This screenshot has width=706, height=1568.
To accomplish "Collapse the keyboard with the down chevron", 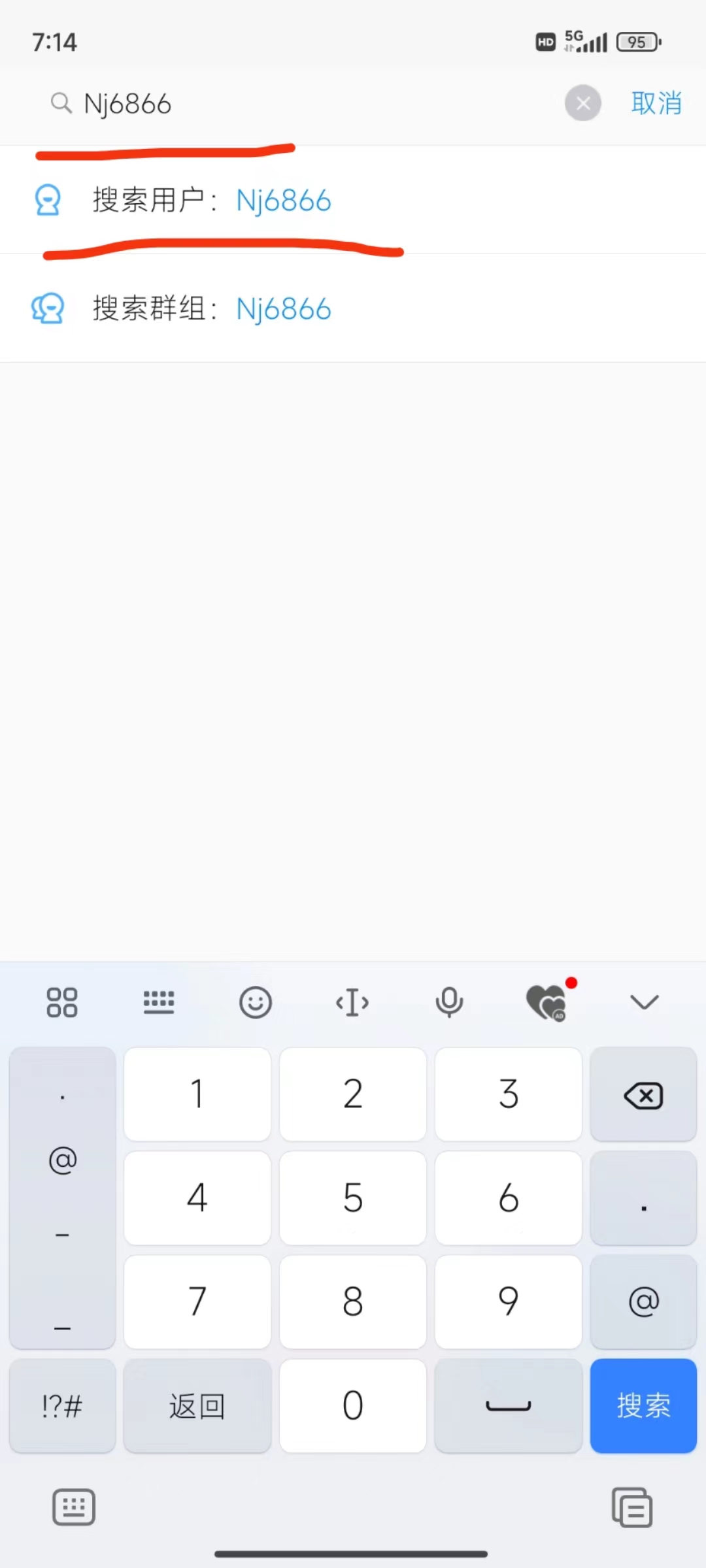I will tap(644, 1002).
